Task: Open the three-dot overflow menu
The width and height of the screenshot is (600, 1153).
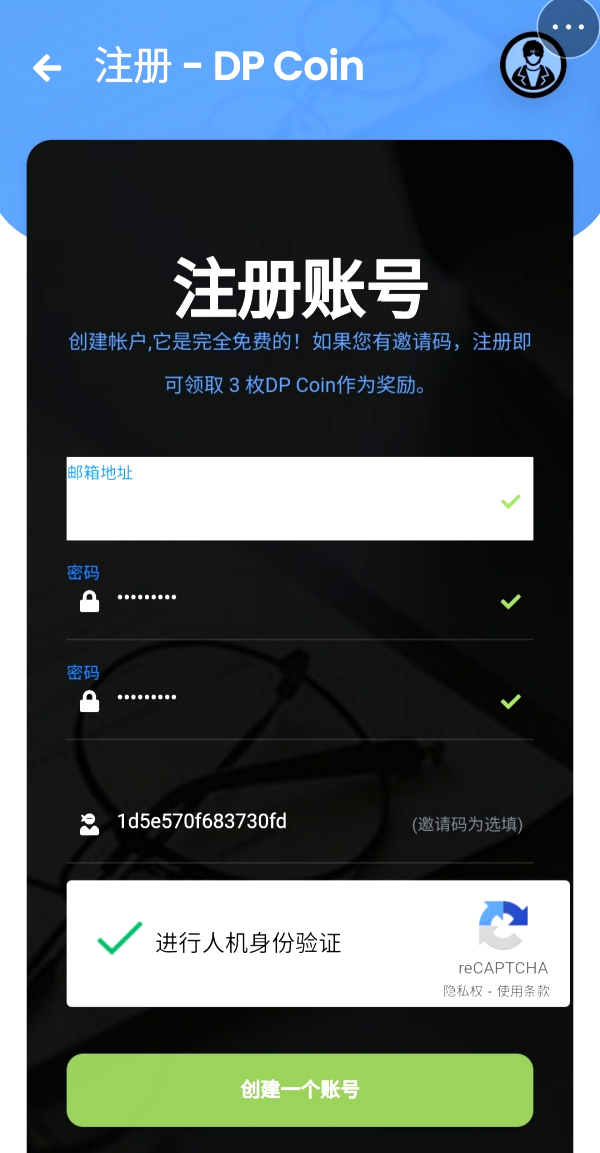Action: coord(567,28)
